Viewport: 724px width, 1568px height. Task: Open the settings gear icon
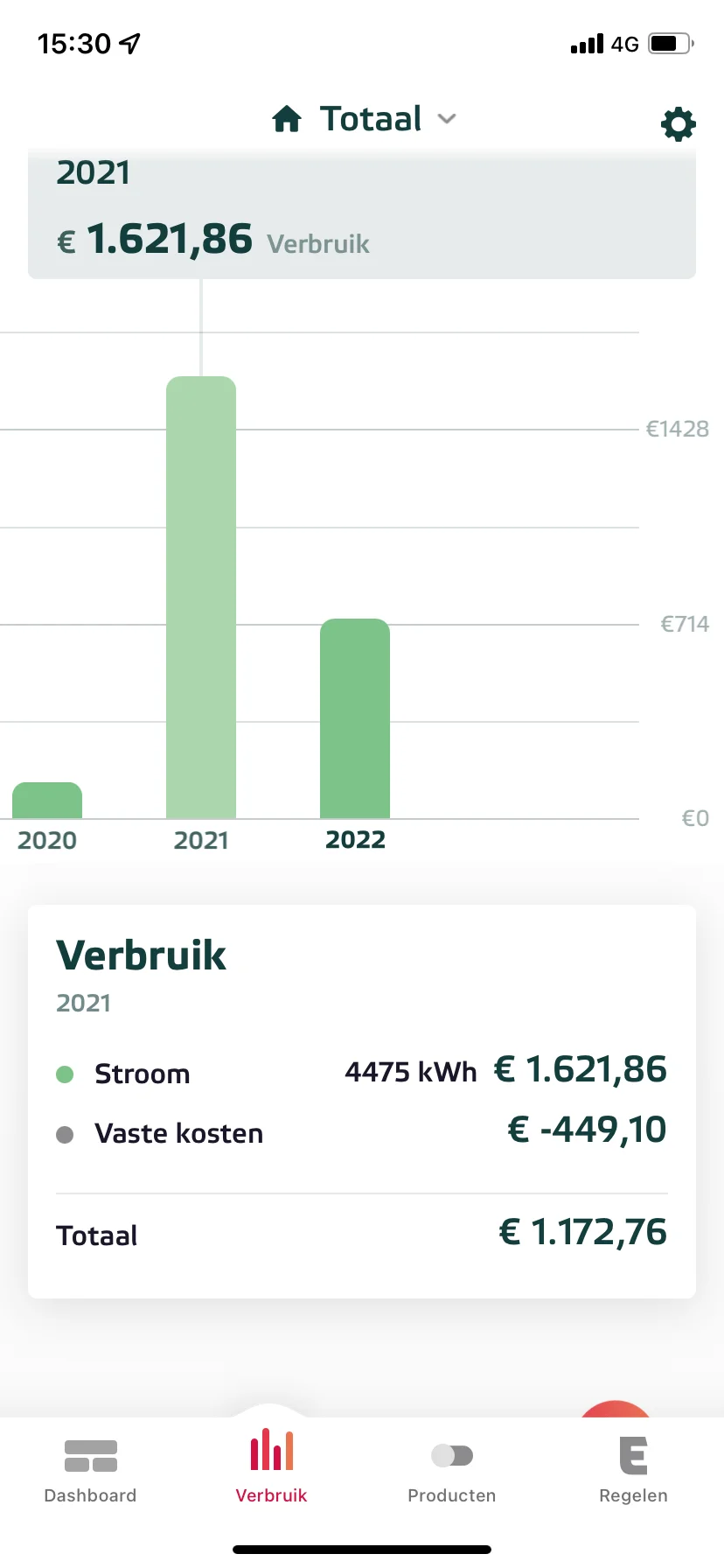click(x=679, y=124)
